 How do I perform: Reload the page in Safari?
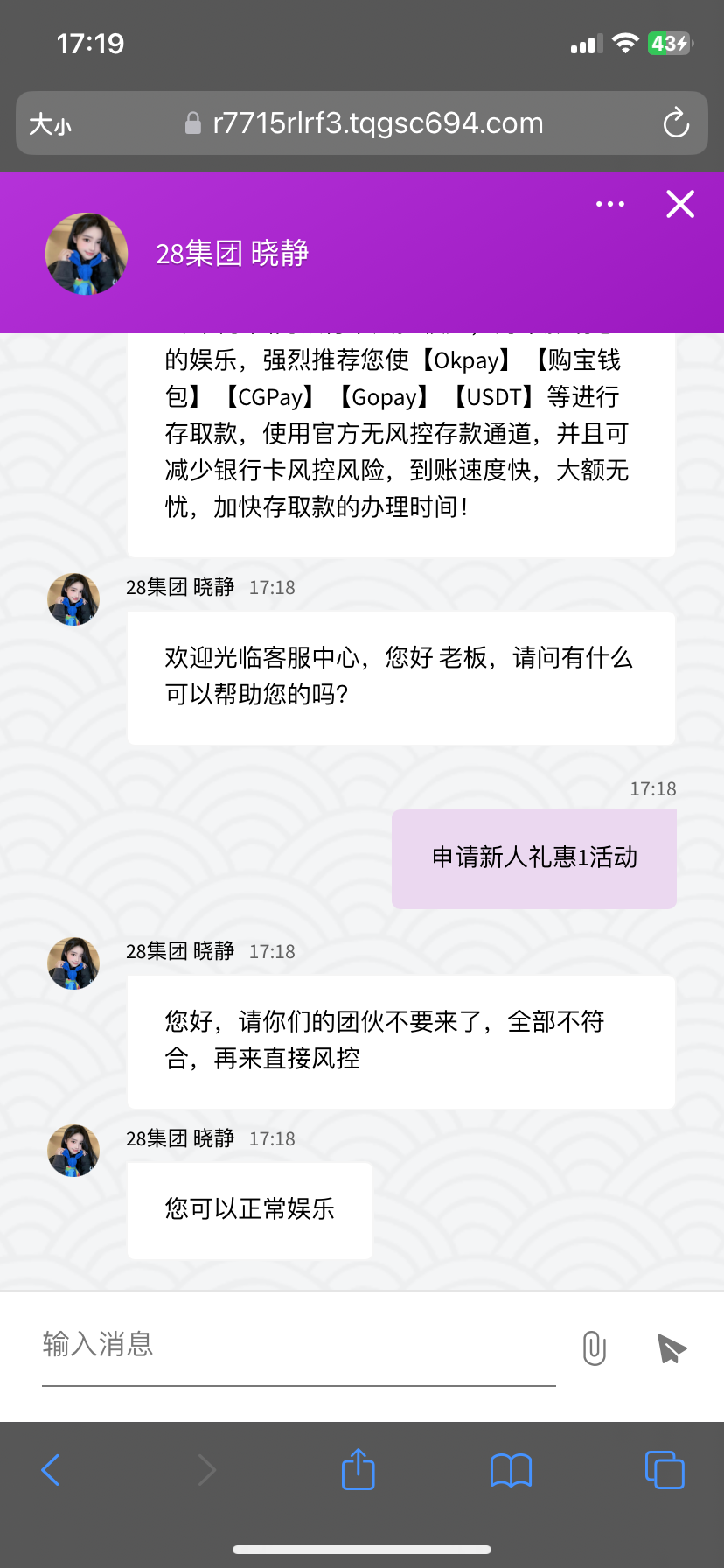(676, 123)
